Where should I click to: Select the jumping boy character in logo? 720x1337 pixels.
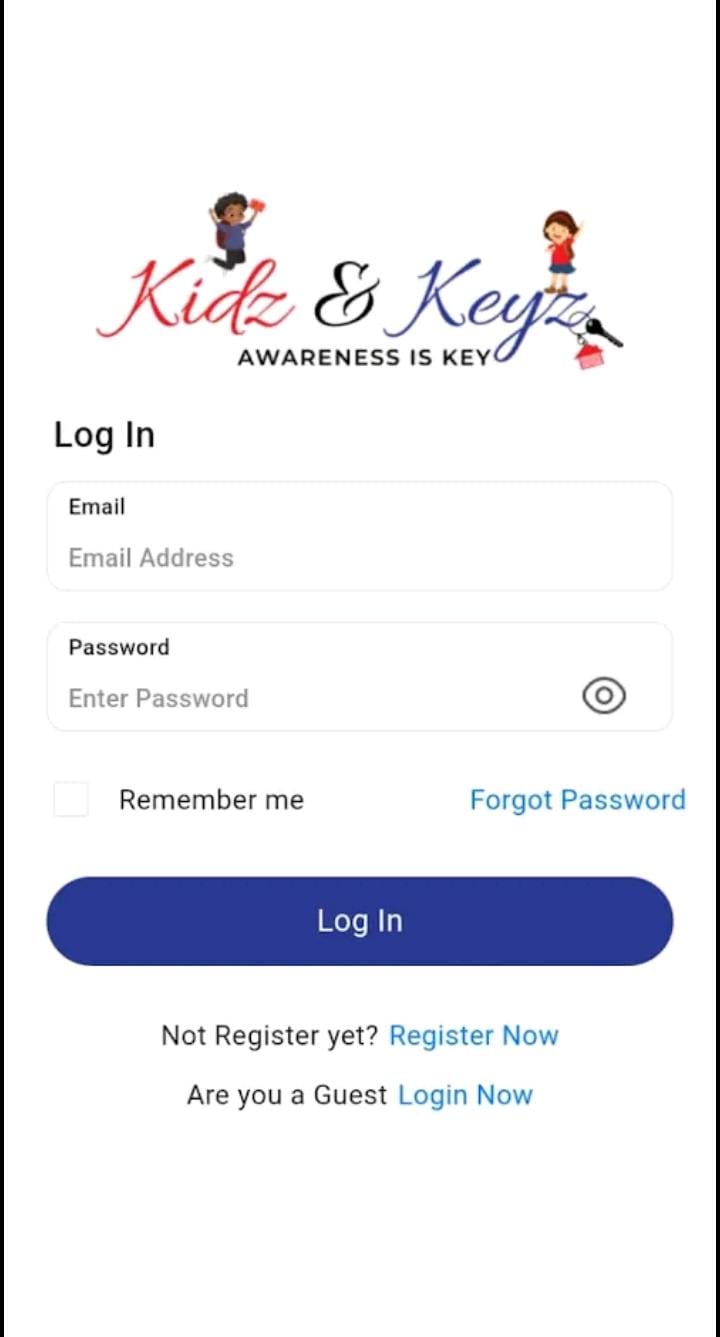tap(230, 230)
